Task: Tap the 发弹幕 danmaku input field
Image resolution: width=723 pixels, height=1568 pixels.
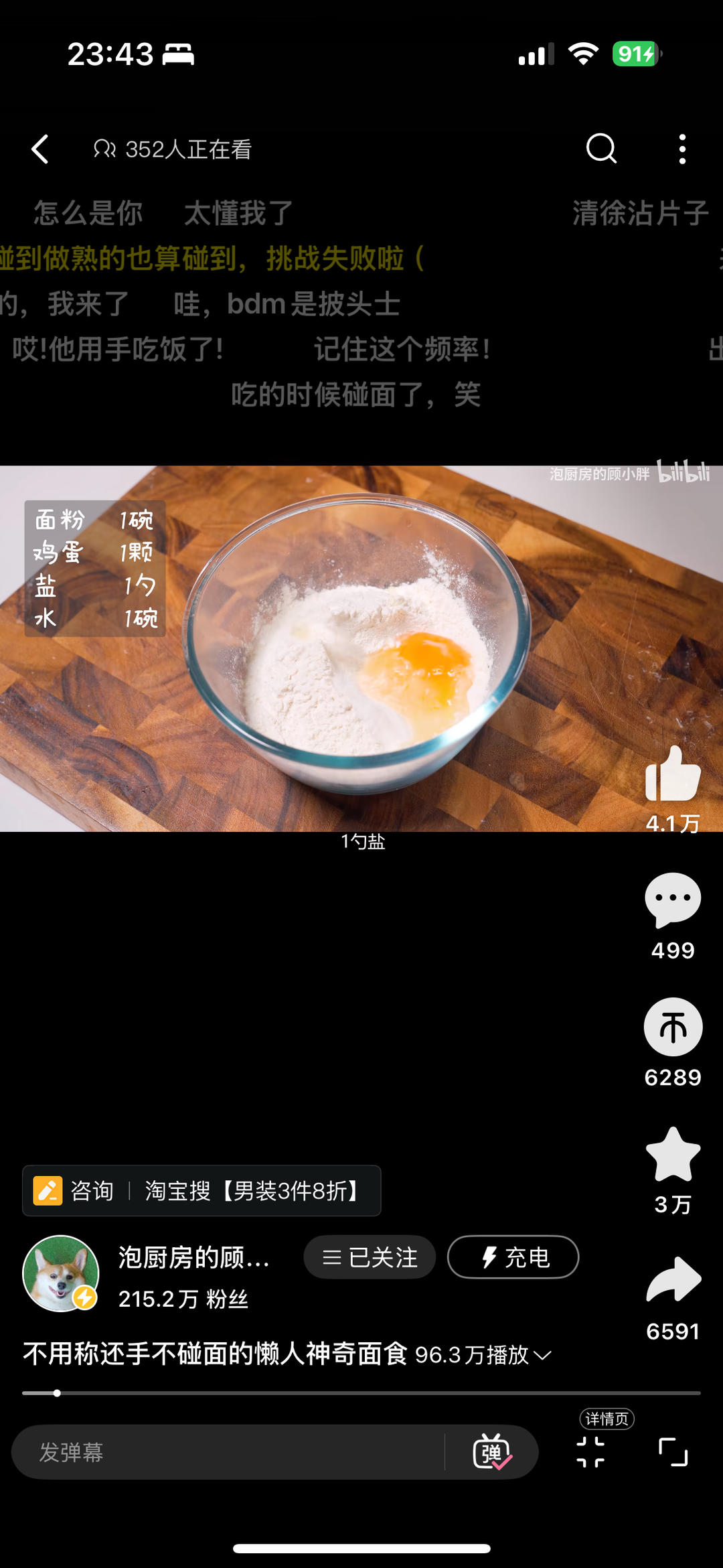Action: coord(228,1452)
